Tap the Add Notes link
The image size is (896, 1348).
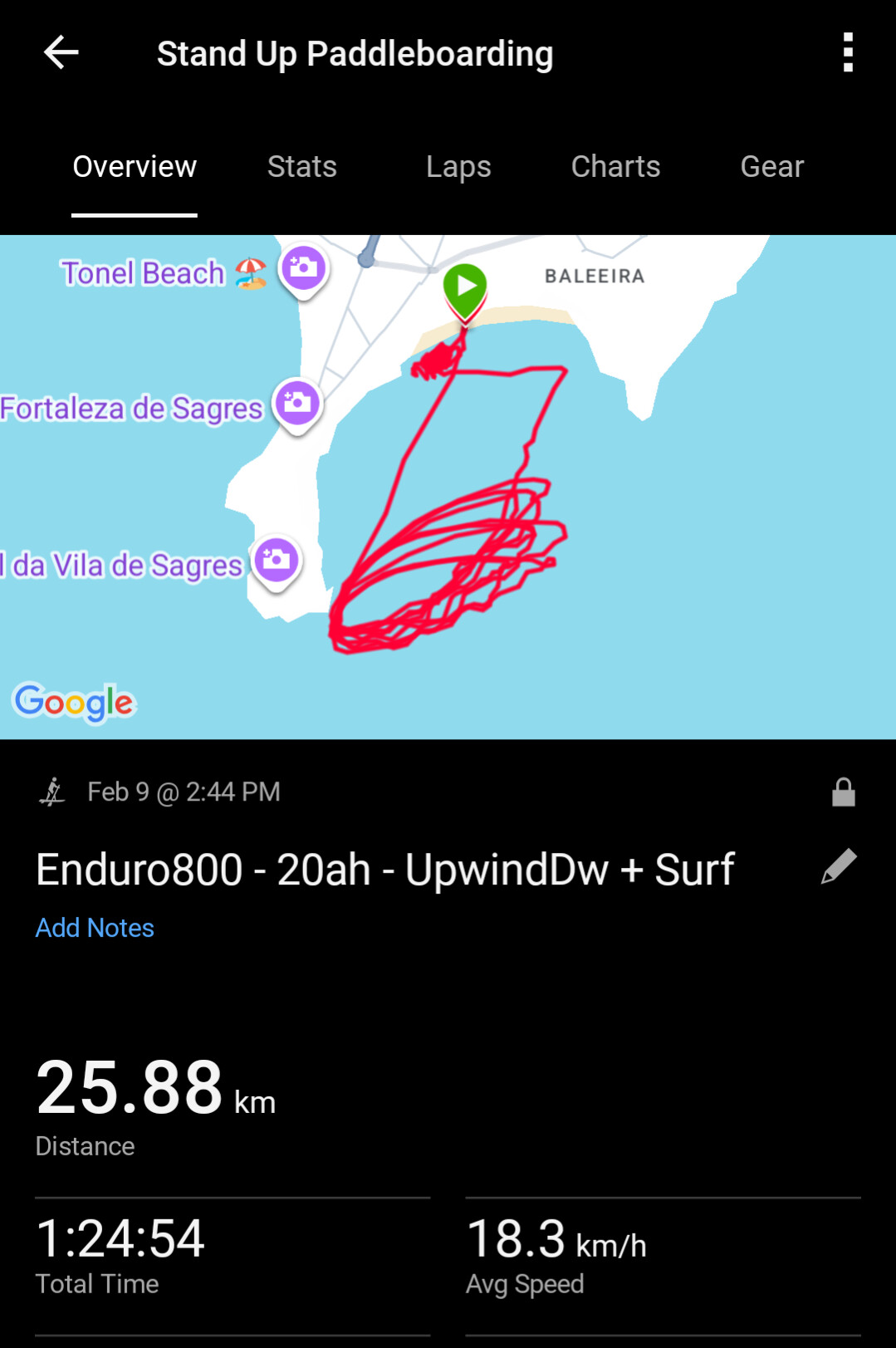click(95, 928)
